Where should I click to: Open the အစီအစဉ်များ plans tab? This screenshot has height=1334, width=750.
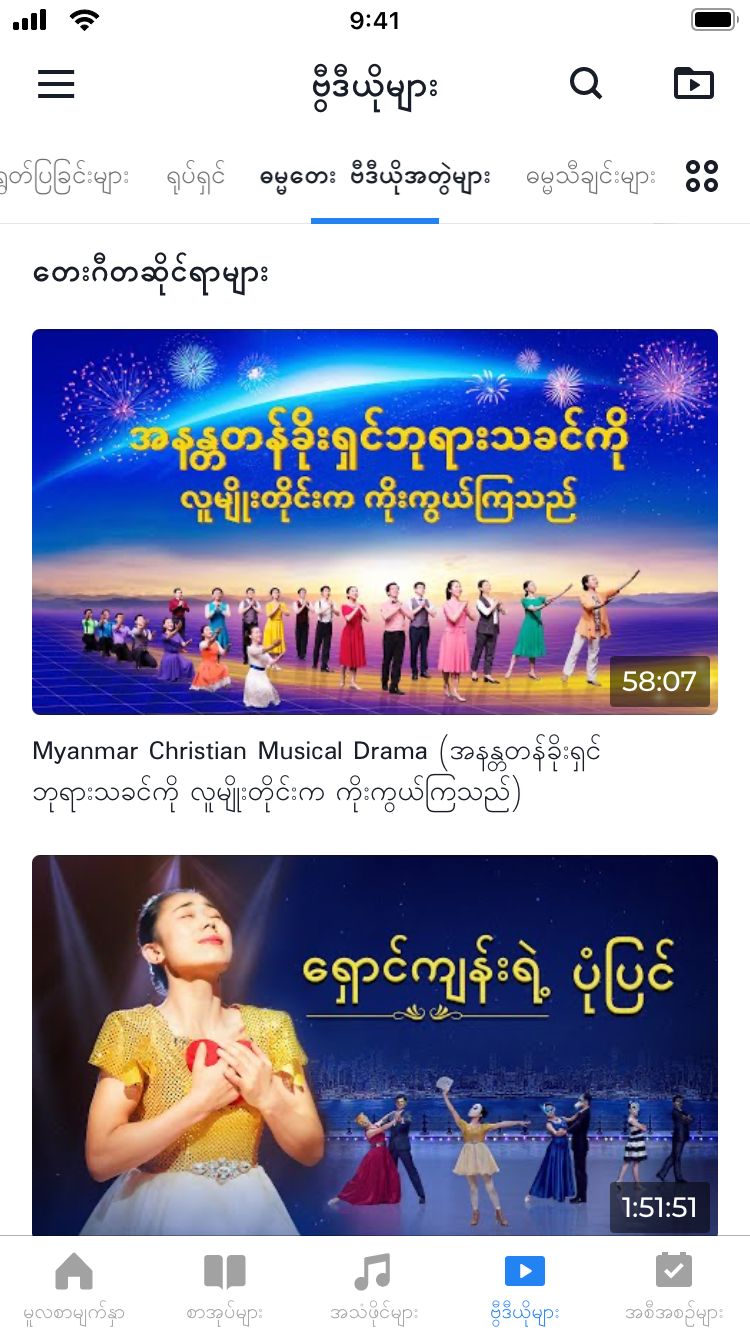click(x=673, y=1286)
